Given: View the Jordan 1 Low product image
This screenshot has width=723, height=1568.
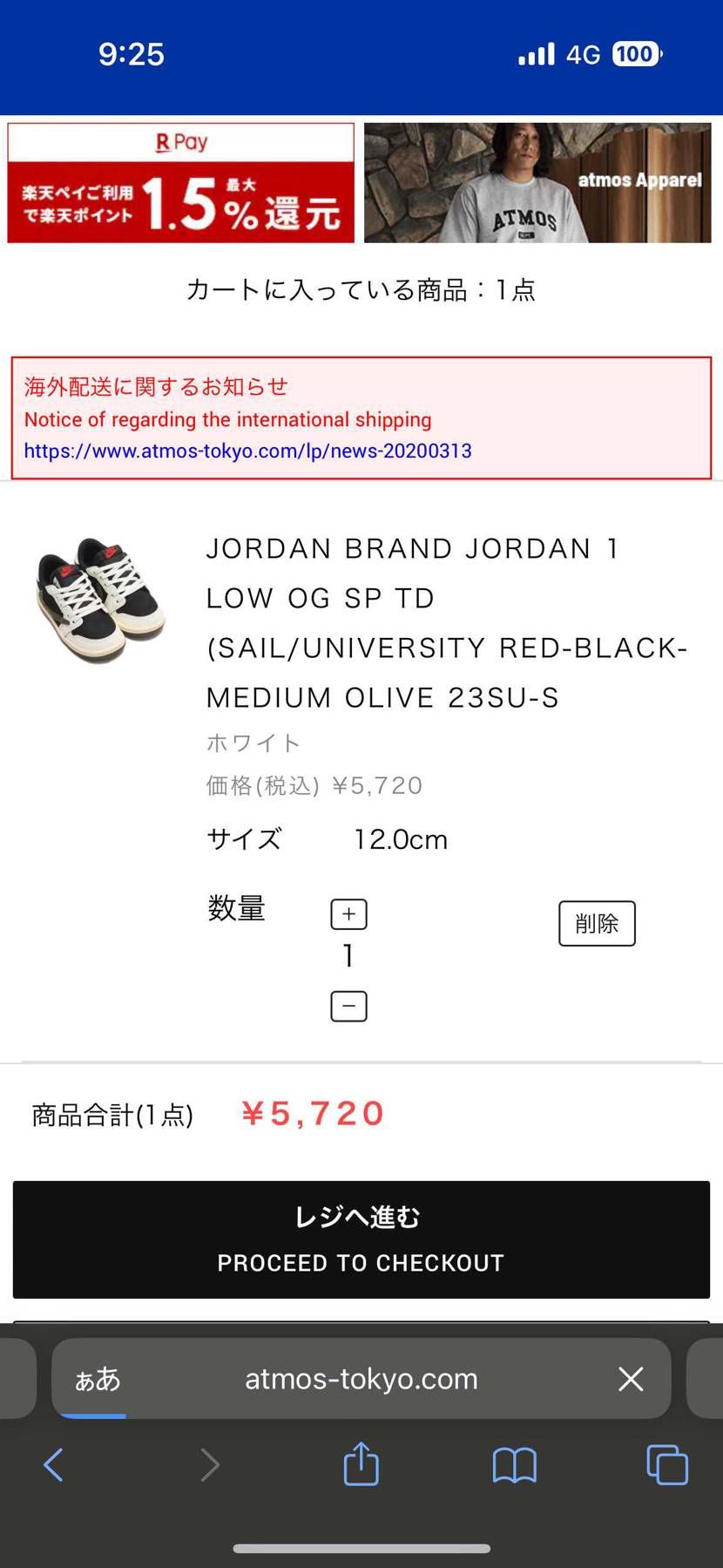Looking at the screenshot, I should [101, 600].
